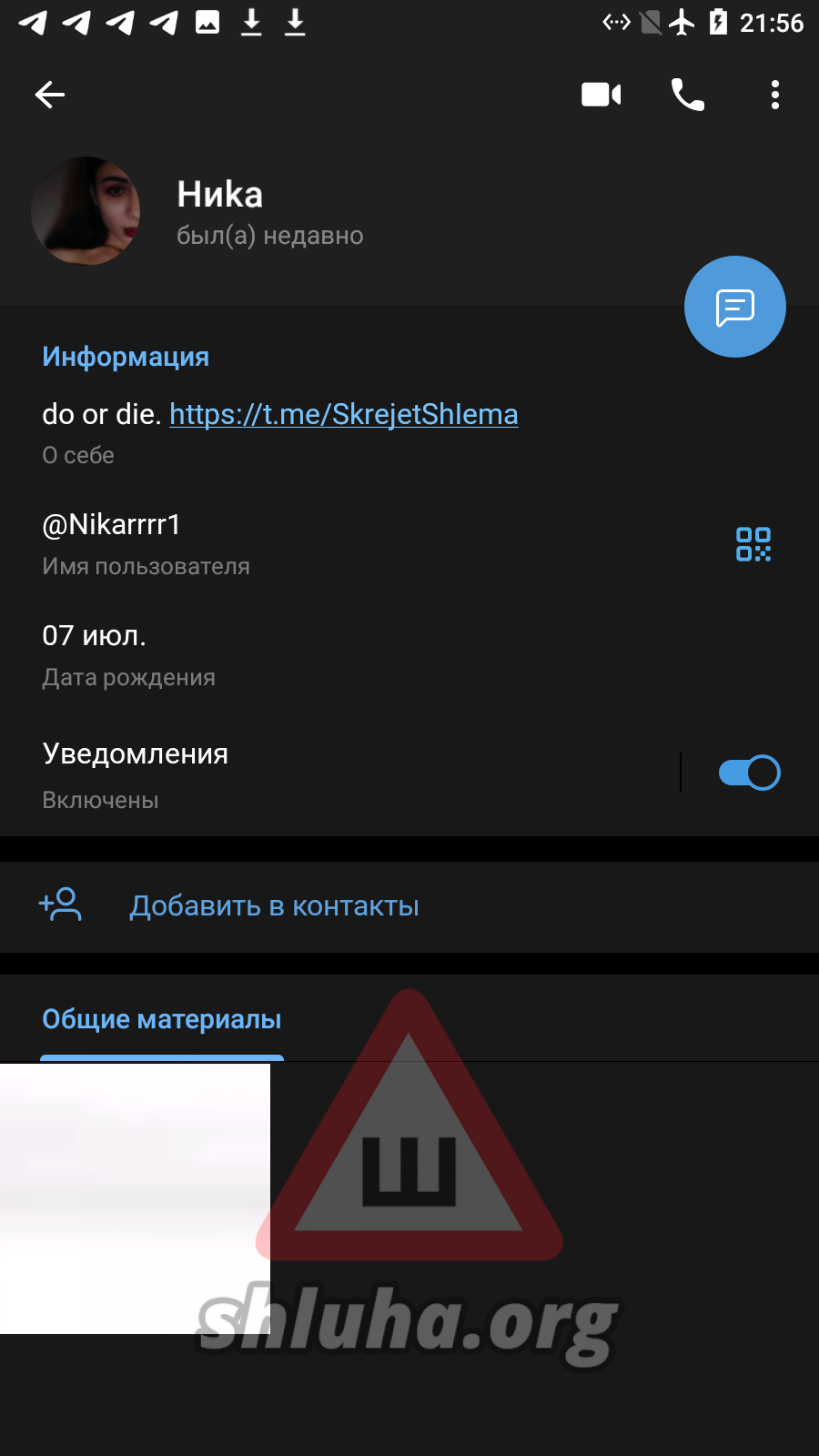This screenshot has width=819, height=1456.
Task: Open message chat via floating button
Action: [x=734, y=308]
